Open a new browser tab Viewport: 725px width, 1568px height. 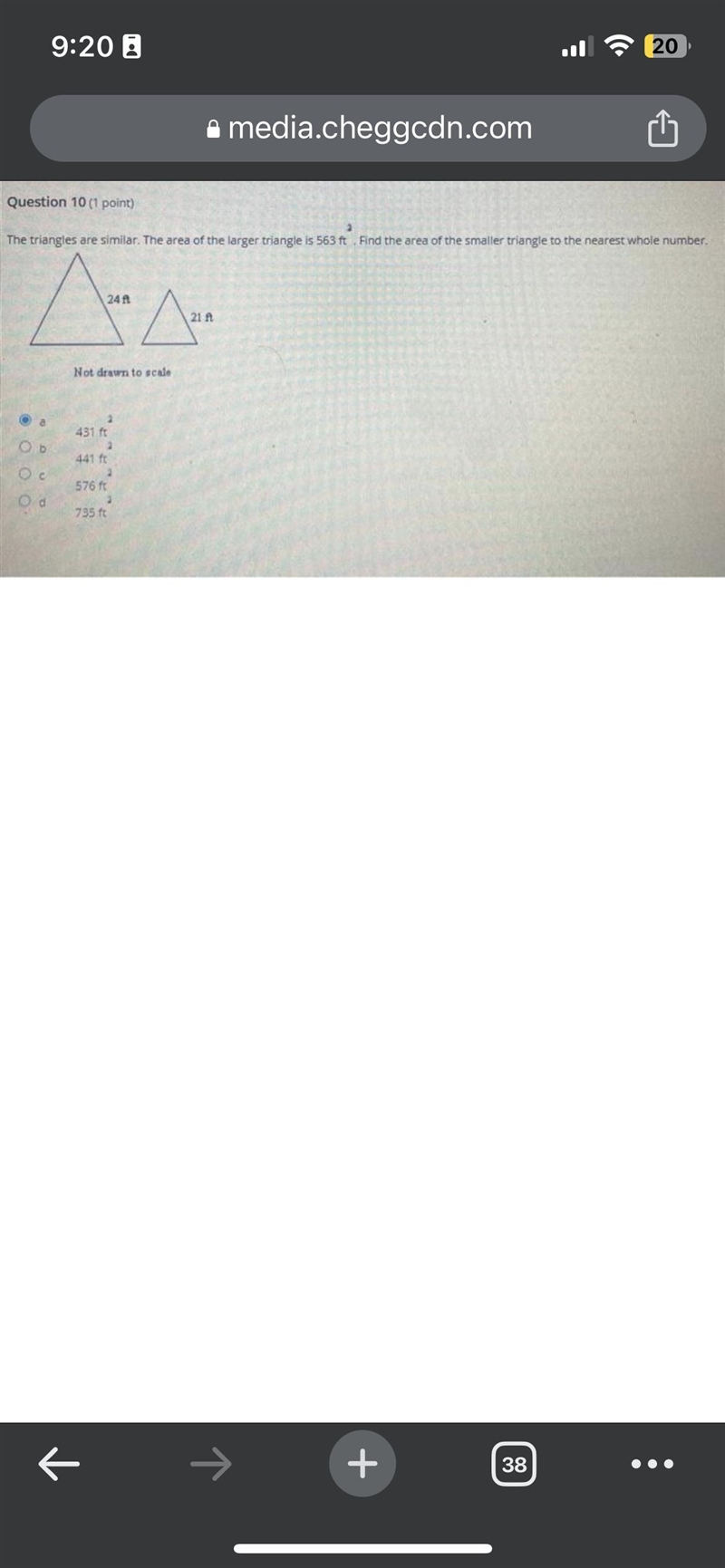point(362,1463)
